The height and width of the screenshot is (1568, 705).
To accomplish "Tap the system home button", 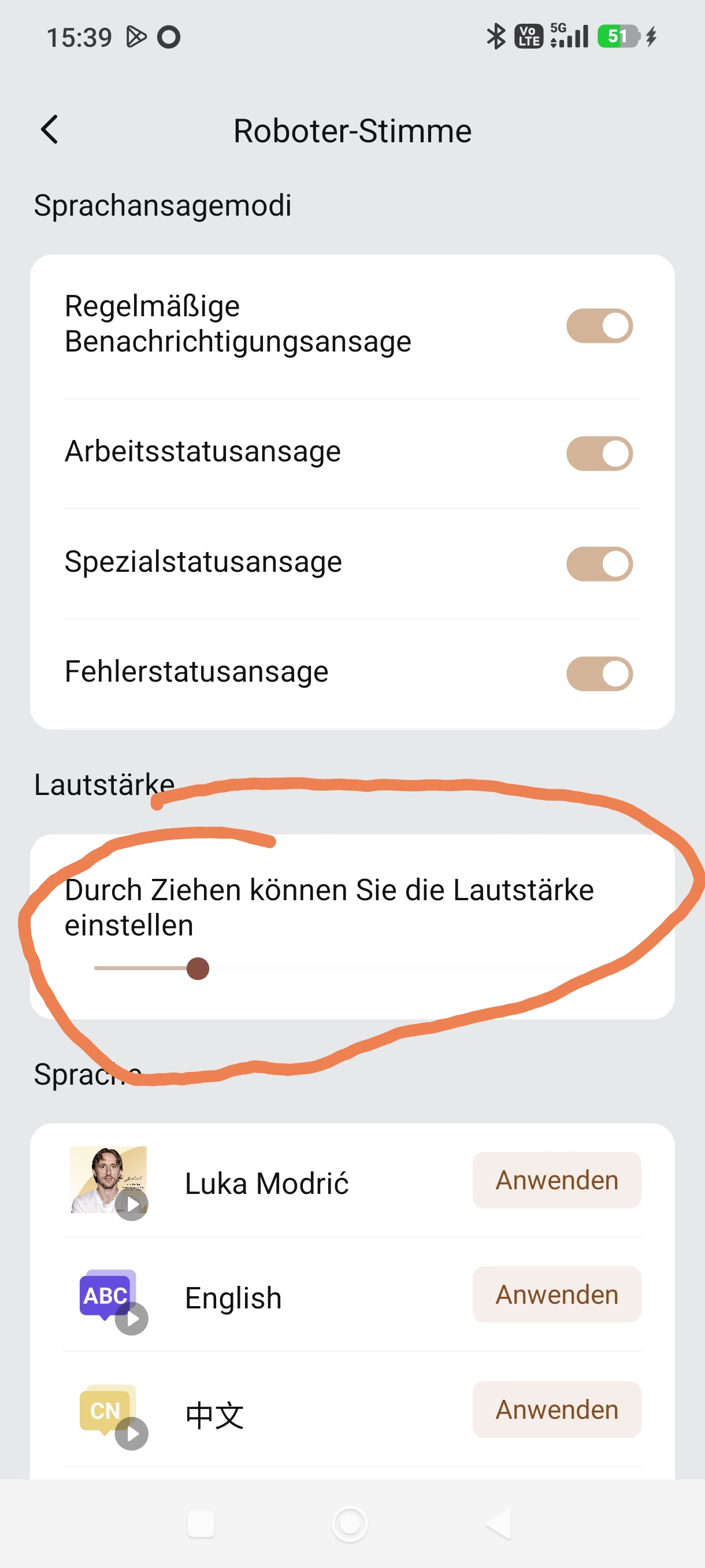I will tap(350, 1524).
